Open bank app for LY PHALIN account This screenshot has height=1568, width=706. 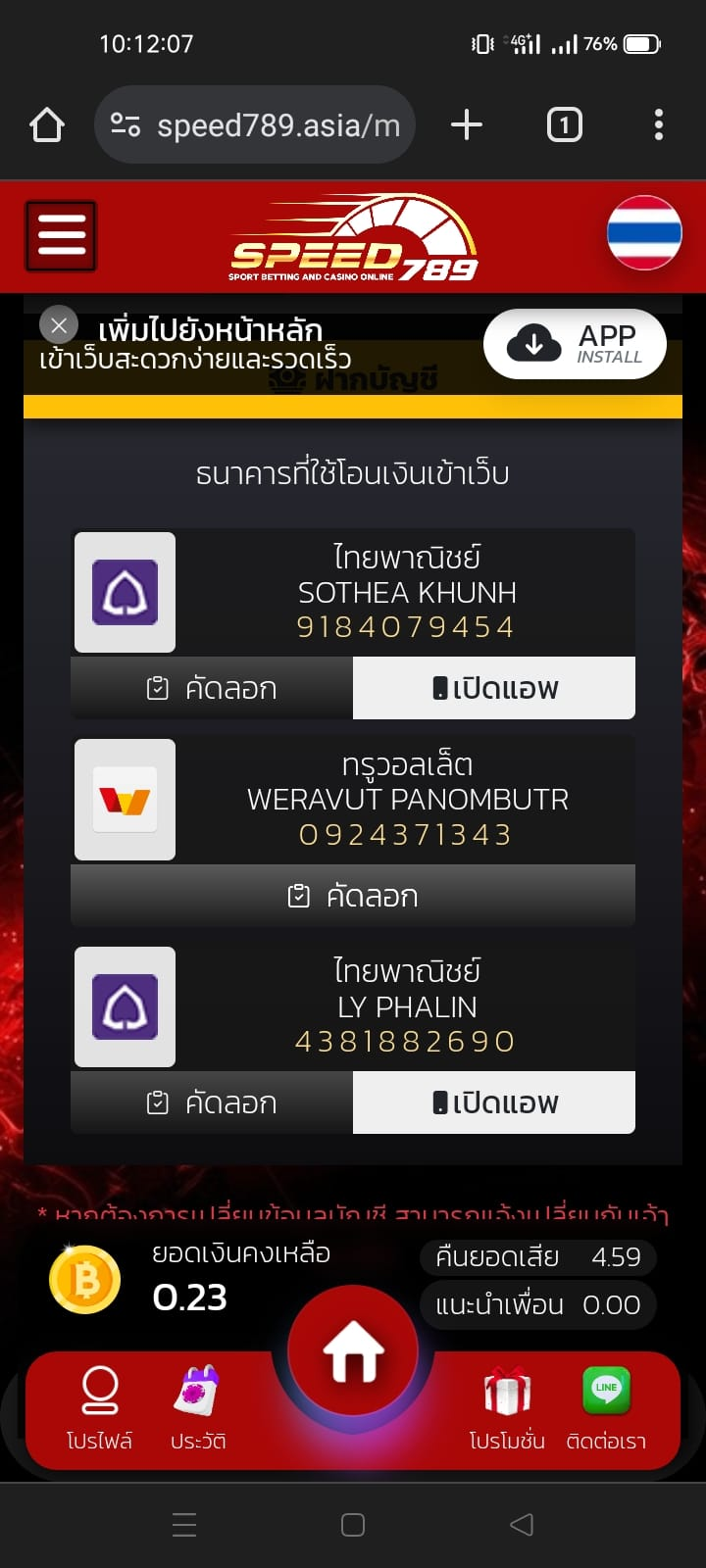point(494,1102)
